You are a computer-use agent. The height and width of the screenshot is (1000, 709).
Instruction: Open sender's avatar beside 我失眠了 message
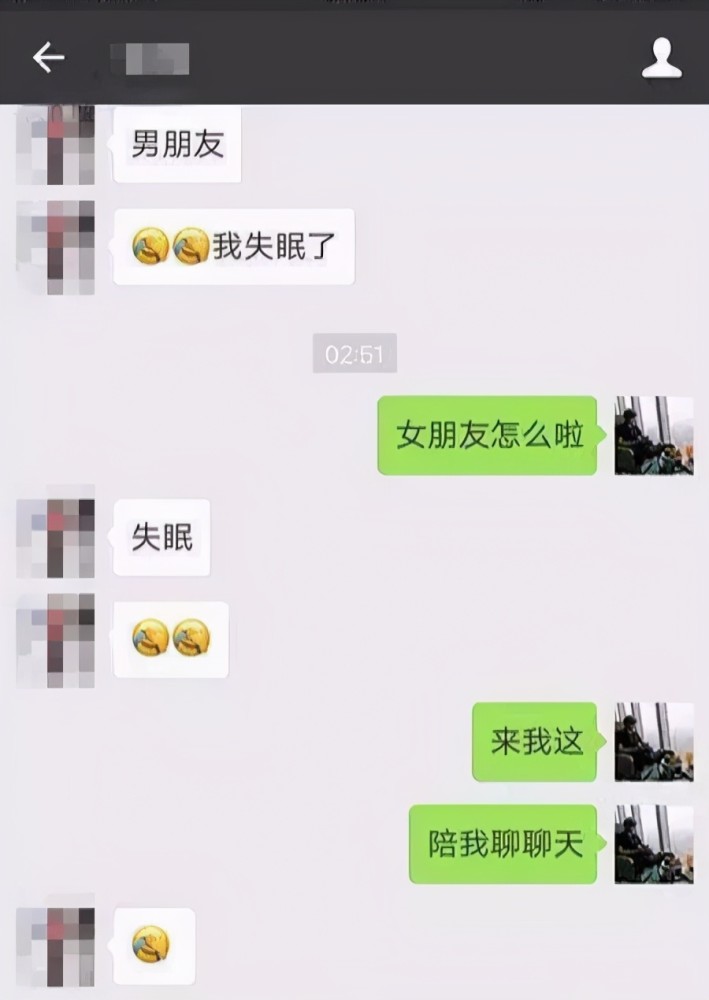point(56,247)
